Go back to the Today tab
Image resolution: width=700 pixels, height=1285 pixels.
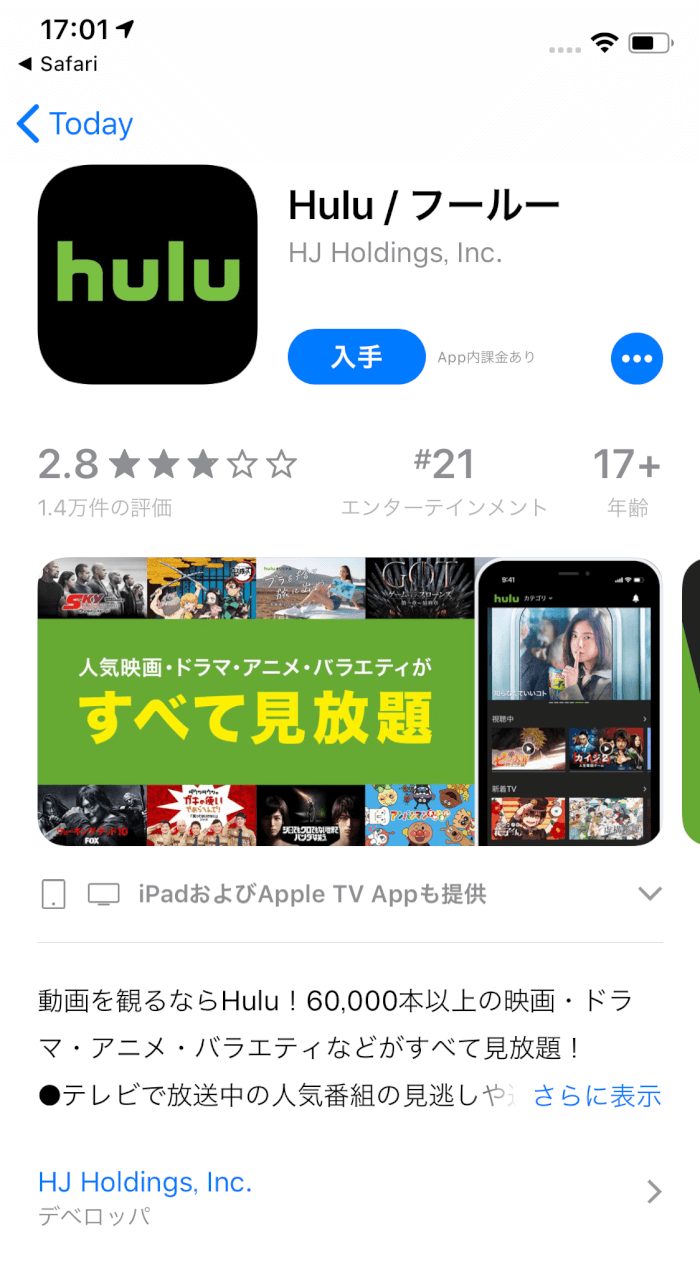coord(76,124)
